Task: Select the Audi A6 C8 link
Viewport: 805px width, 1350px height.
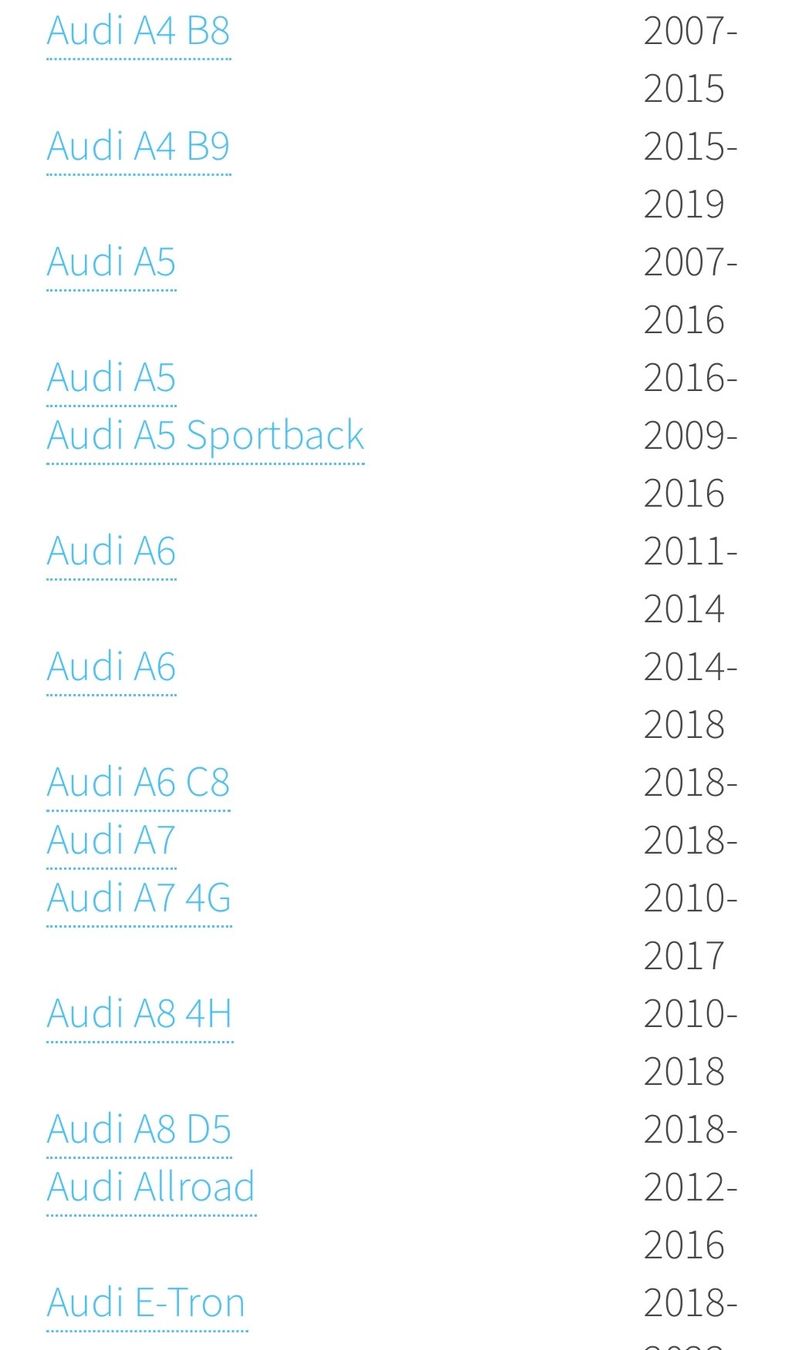Action: click(x=138, y=782)
